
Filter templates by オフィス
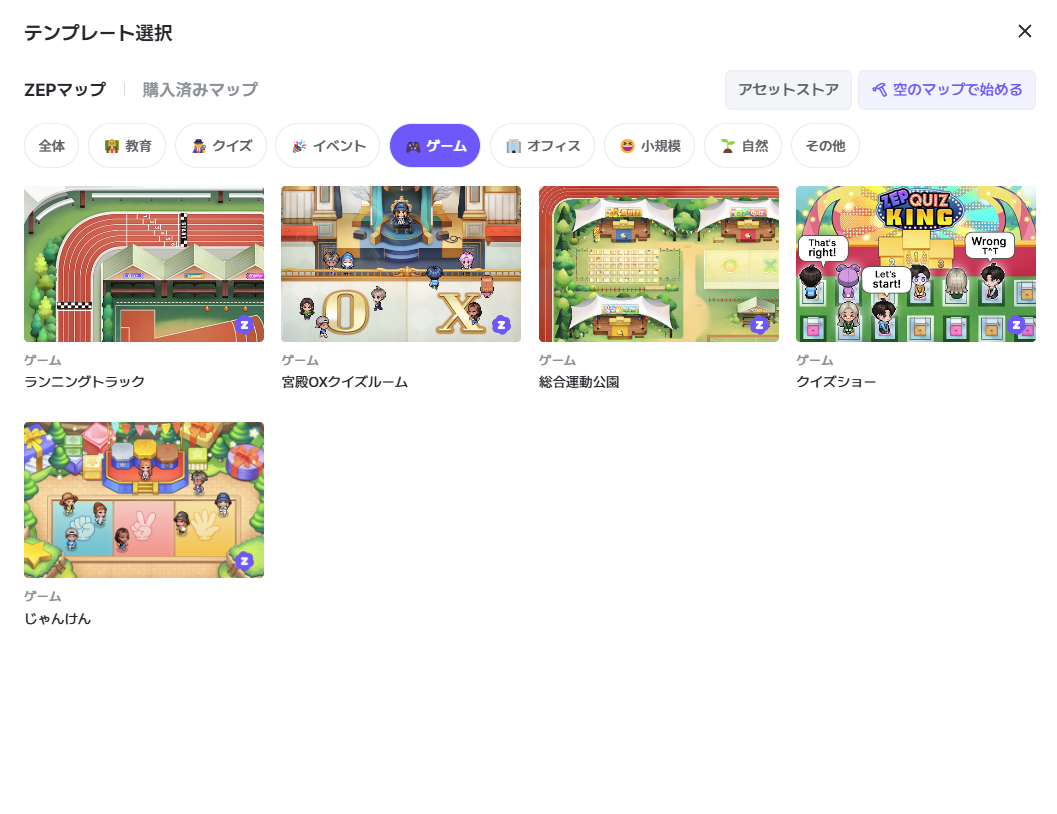click(542, 146)
